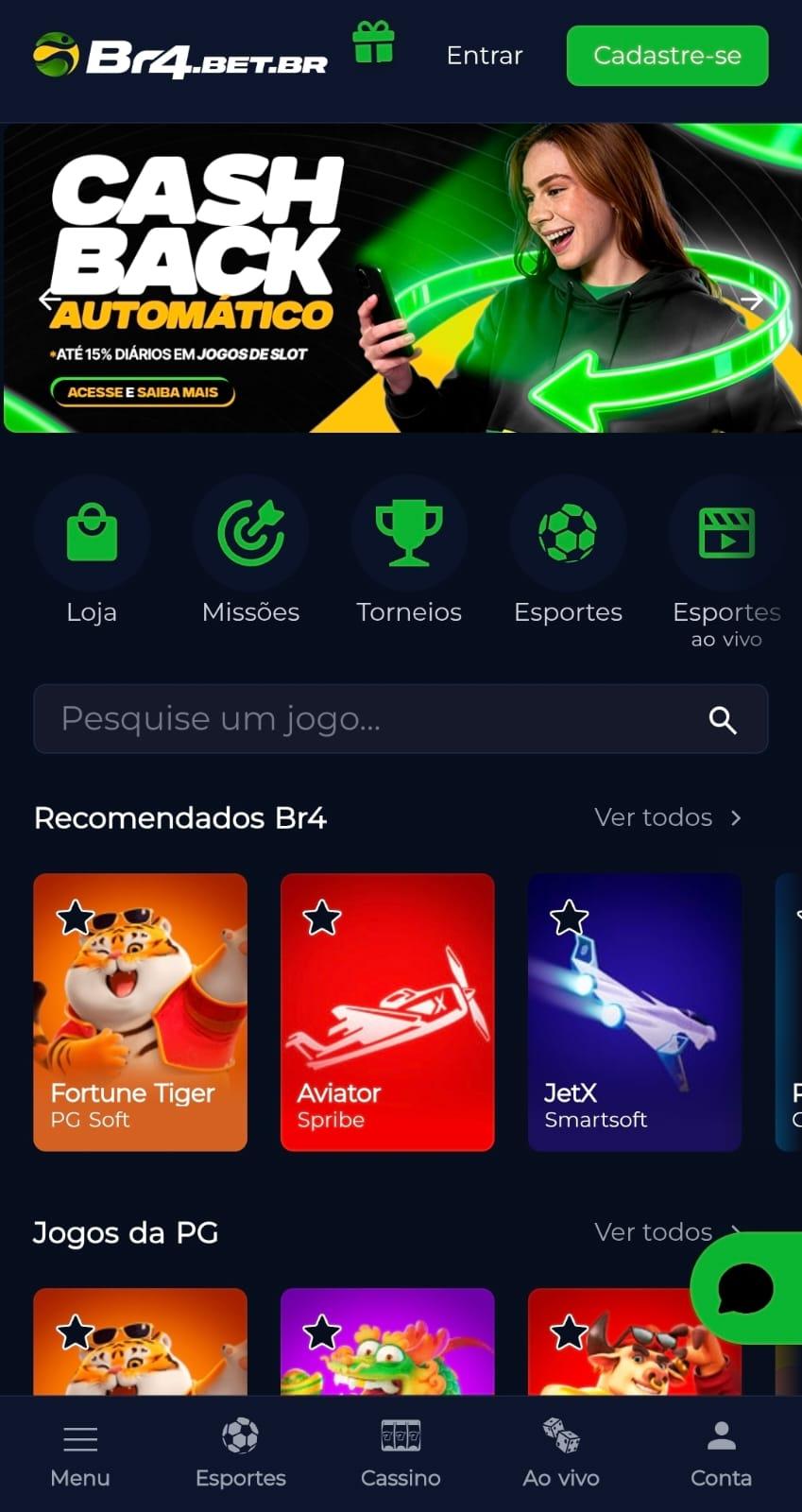Viewport: 802px width, 1512px height.
Task: Open Torneios via the trophy icon
Action: pyautogui.click(x=409, y=532)
